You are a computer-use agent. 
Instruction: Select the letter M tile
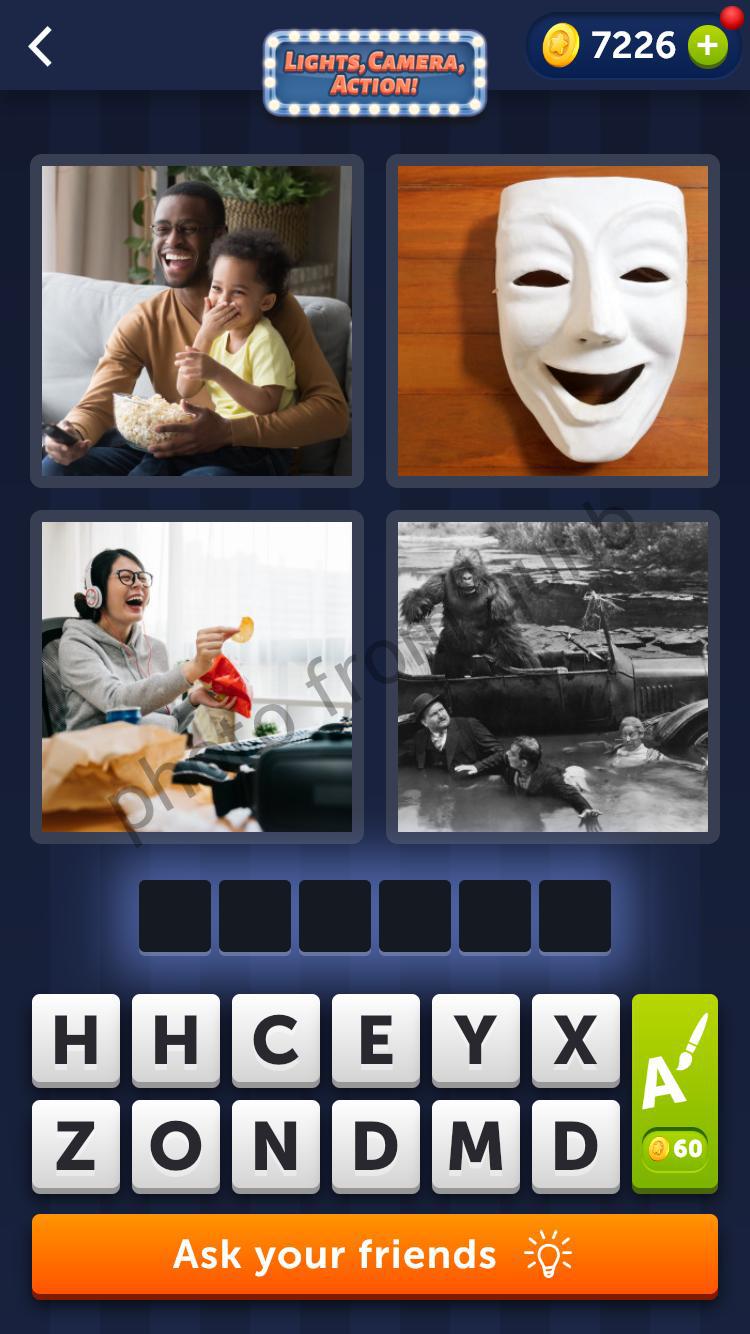[476, 1146]
